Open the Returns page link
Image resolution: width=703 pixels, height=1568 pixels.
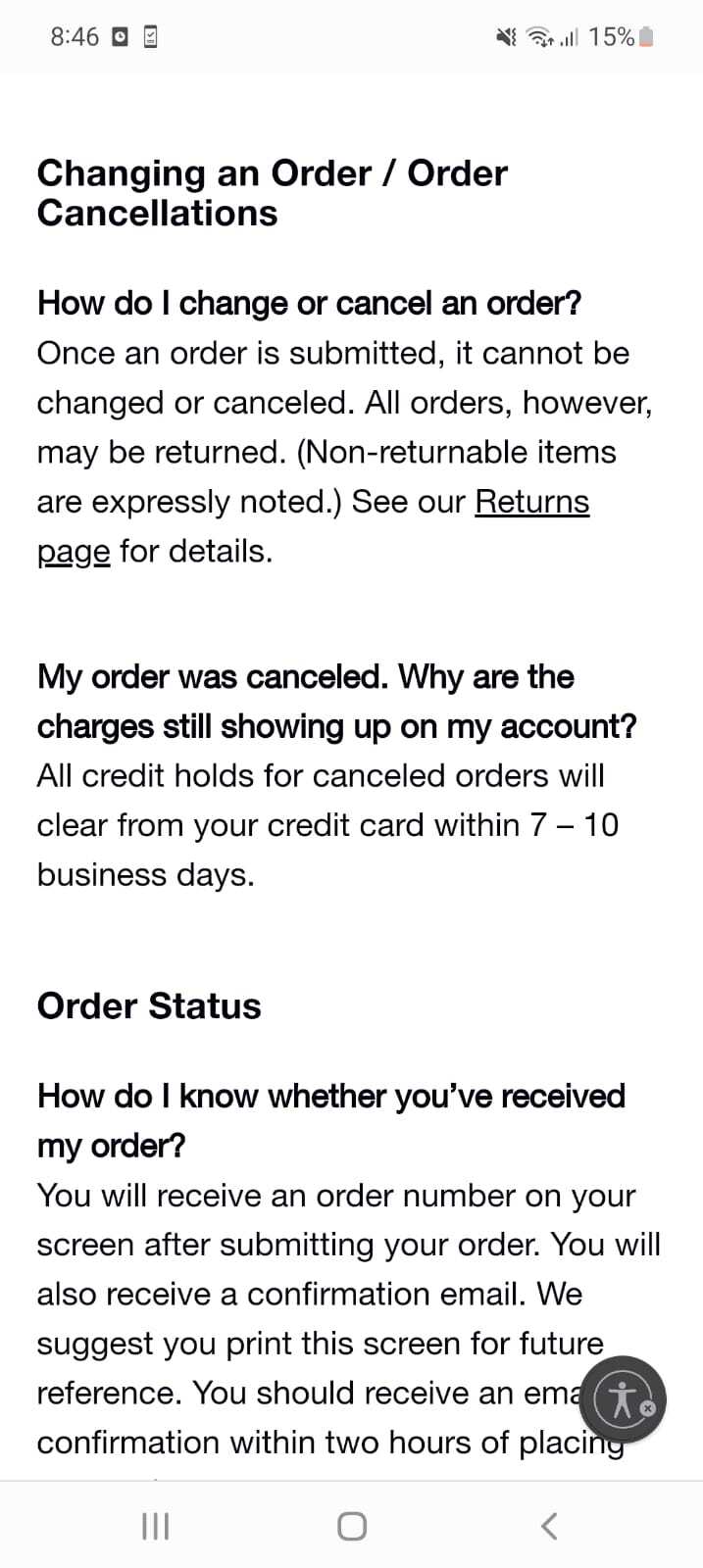pos(531,502)
